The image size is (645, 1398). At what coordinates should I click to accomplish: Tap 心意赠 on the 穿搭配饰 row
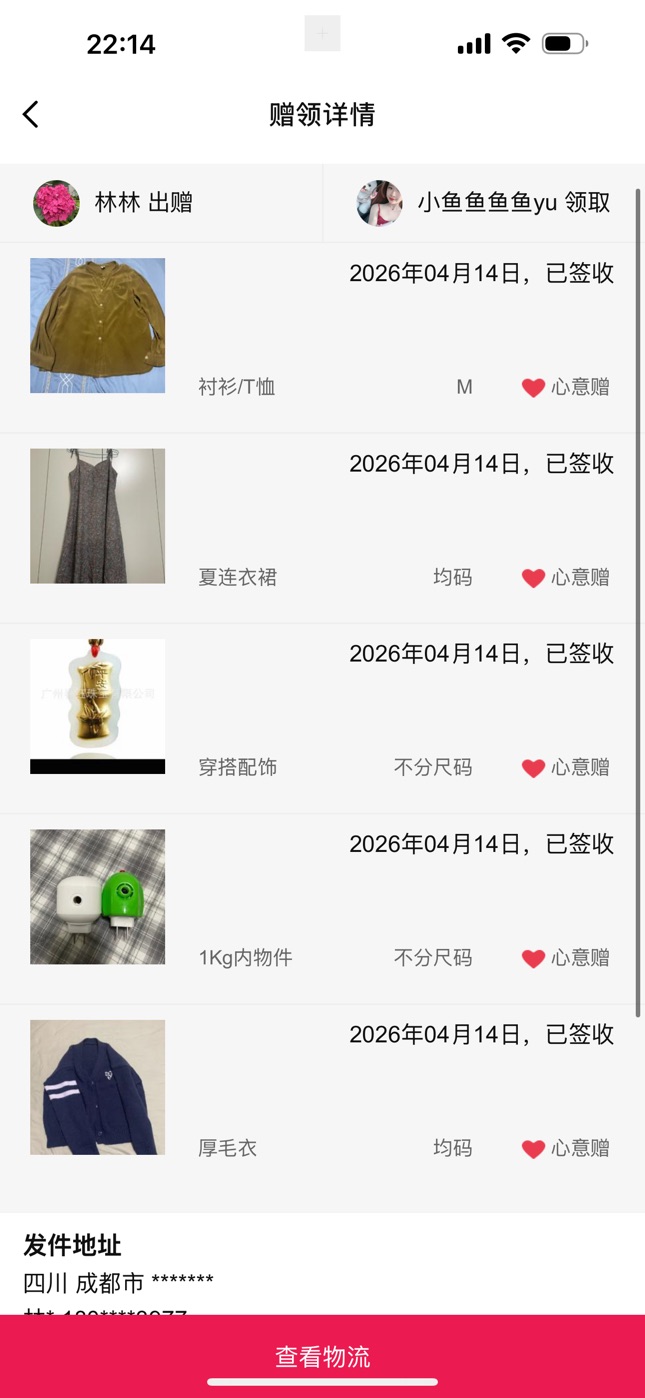point(566,768)
